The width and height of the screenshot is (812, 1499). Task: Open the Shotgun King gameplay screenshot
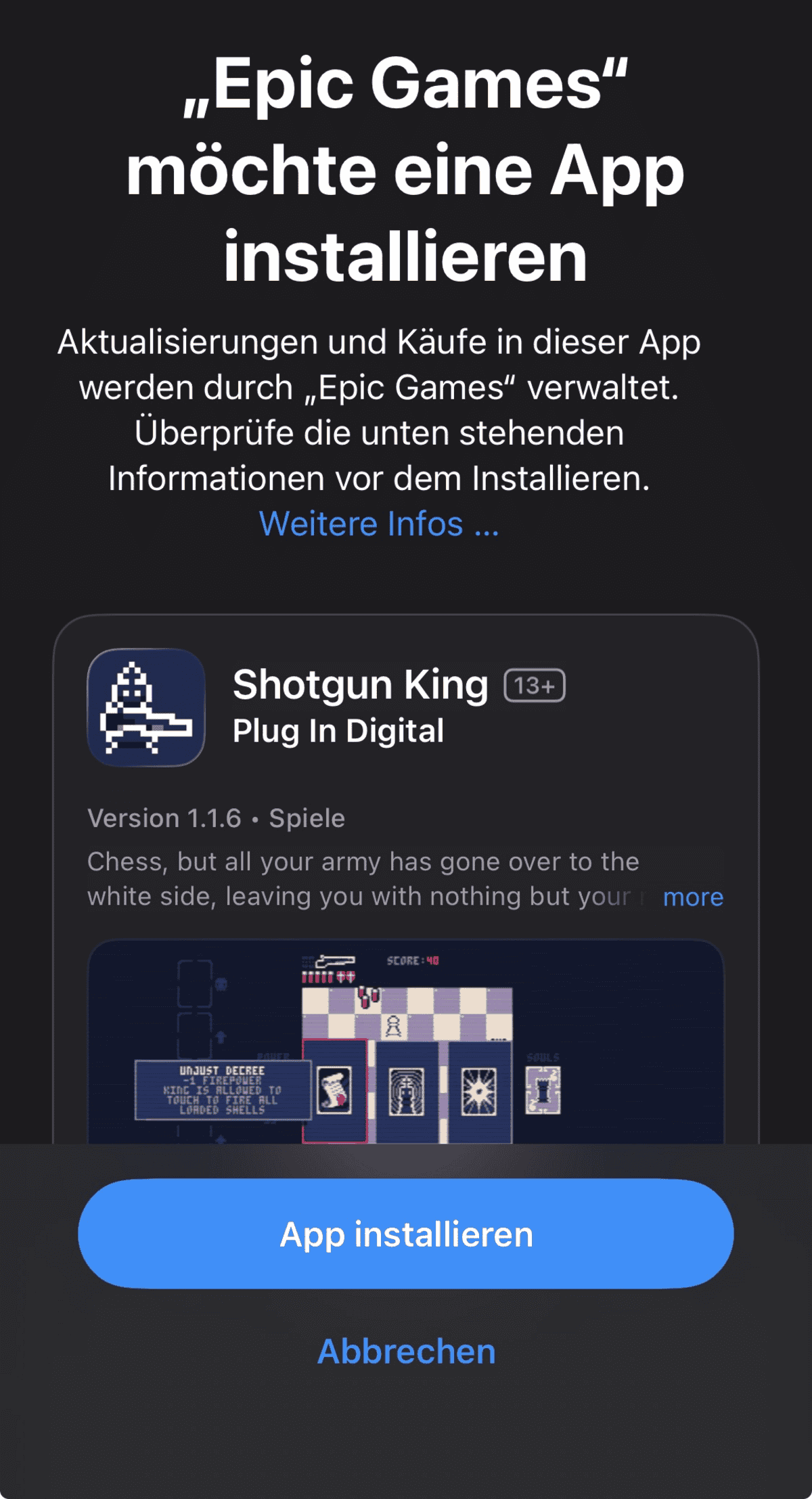(x=406, y=1042)
